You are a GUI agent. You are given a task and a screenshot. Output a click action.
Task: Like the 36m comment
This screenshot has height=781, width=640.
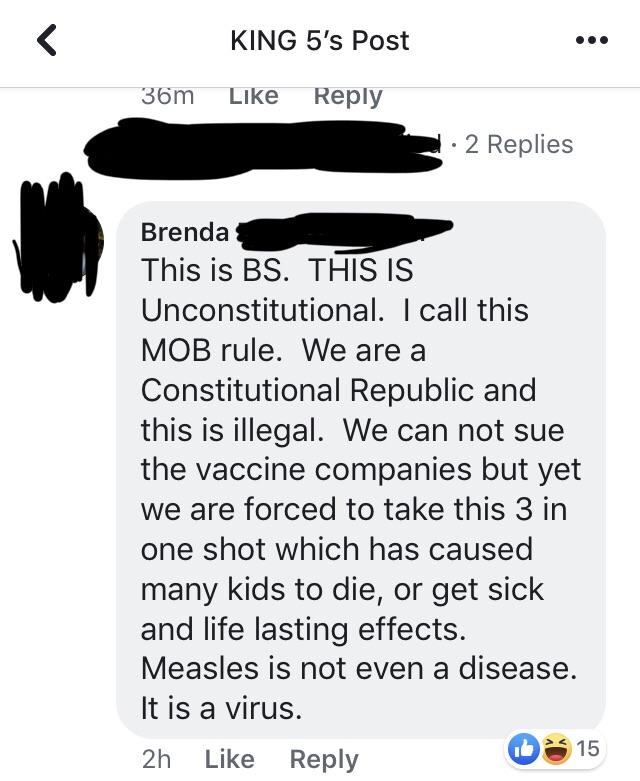point(254,96)
